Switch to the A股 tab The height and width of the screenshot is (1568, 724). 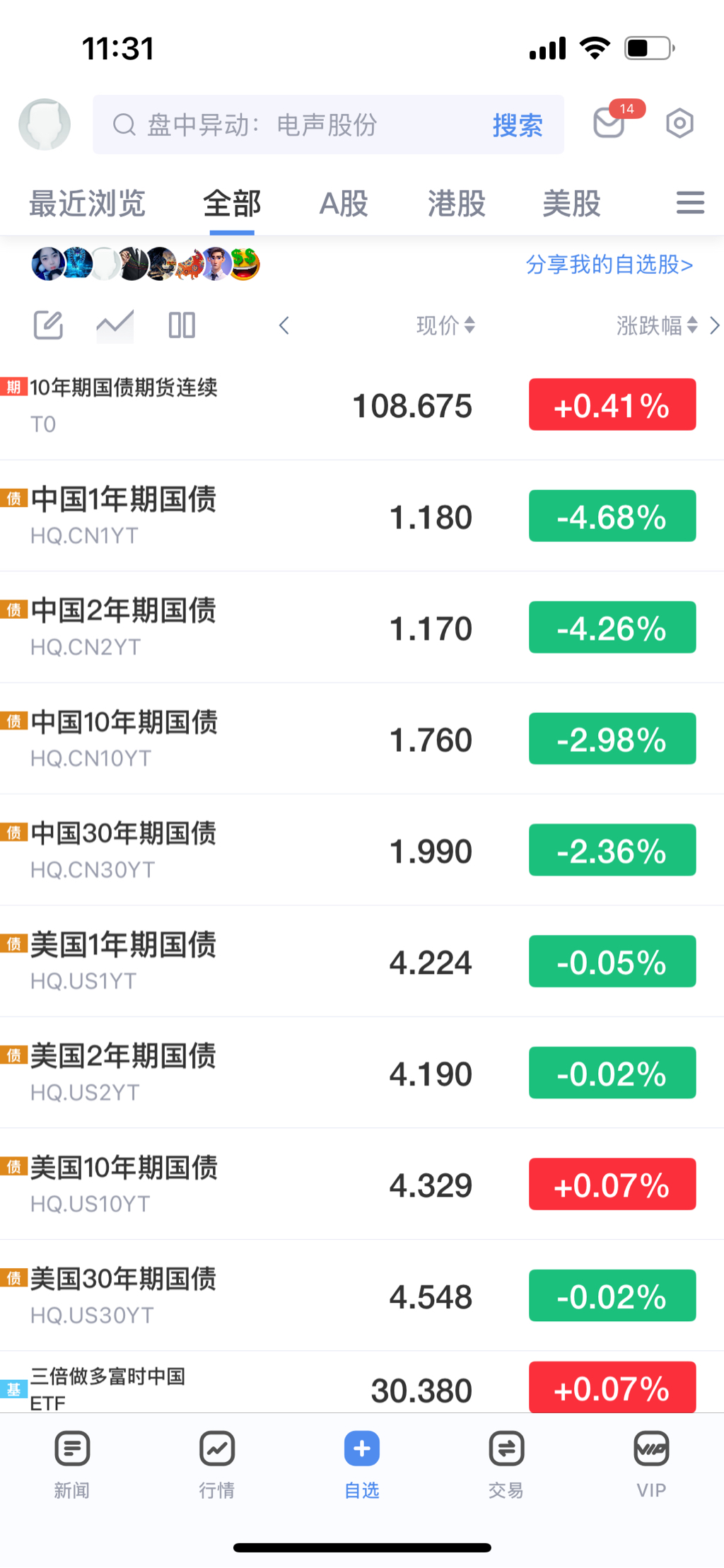click(x=344, y=204)
